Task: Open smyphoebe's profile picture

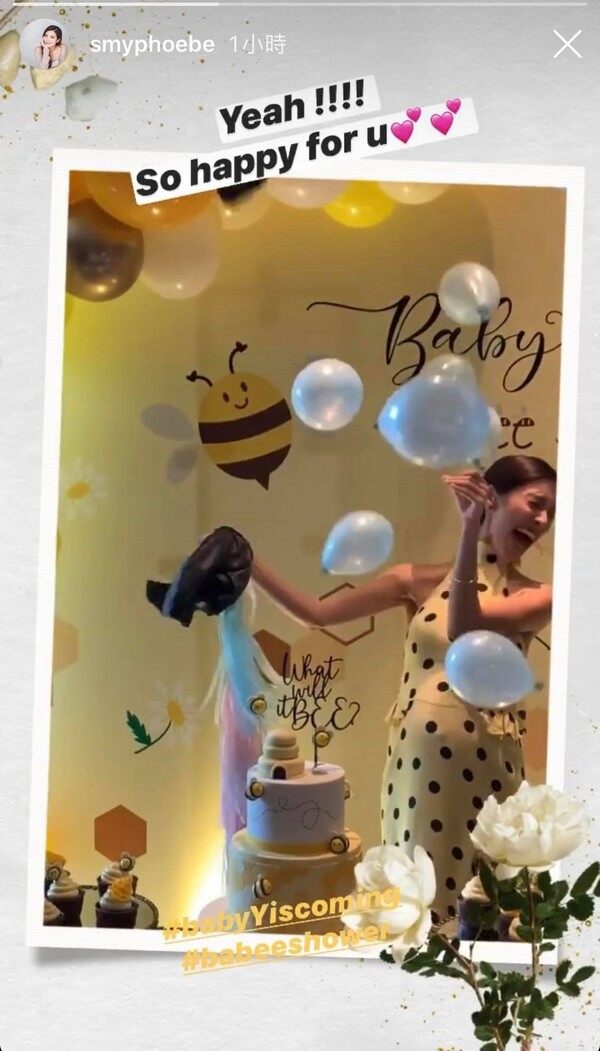Action: (x=45, y=45)
